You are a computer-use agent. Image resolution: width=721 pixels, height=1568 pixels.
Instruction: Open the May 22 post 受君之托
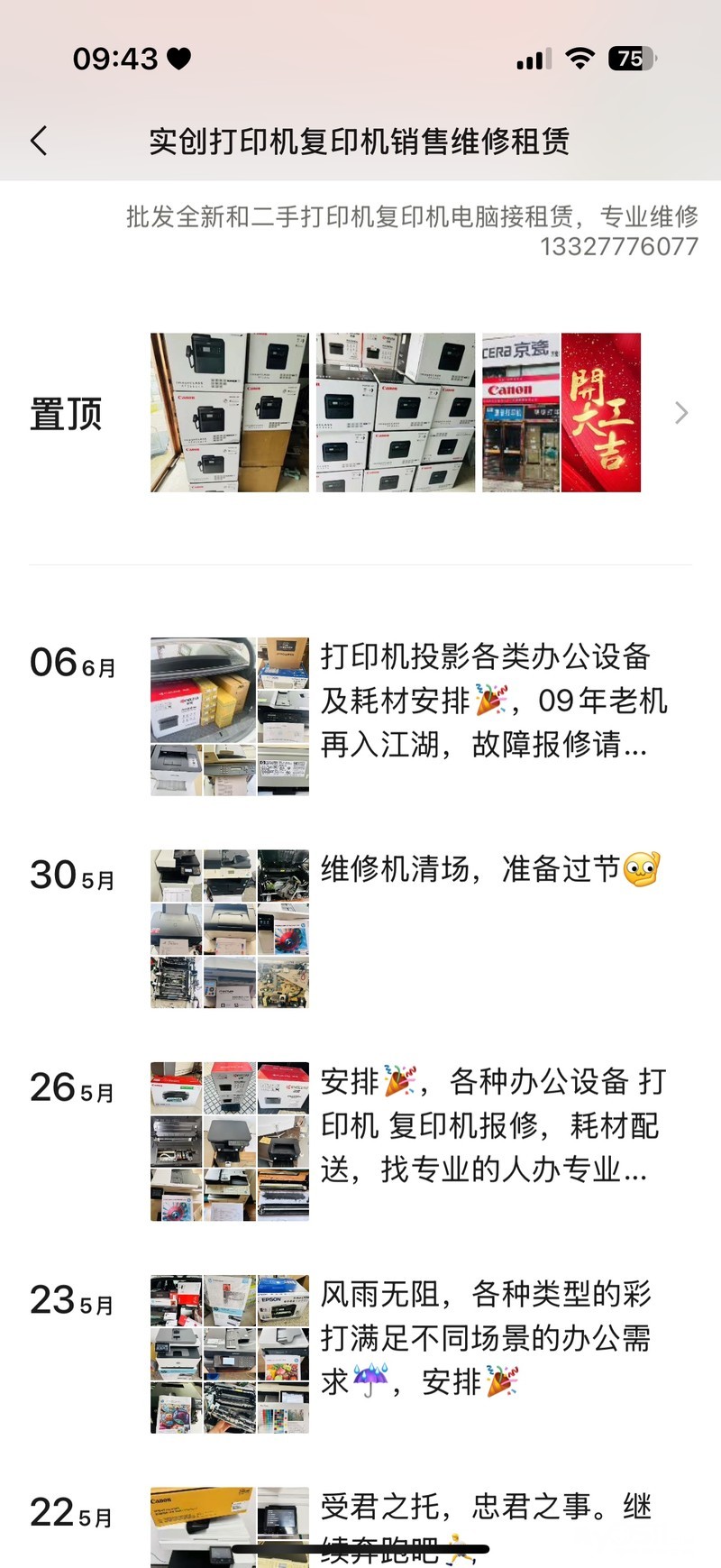pyautogui.click(x=487, y=1508)
